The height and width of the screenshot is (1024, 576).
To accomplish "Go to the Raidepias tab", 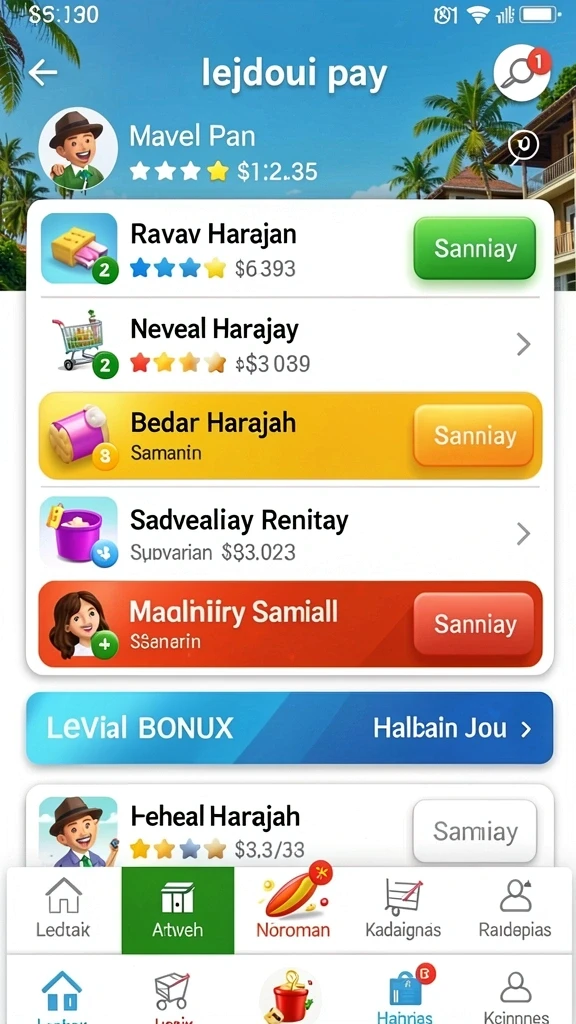I will tap(515, 910).
